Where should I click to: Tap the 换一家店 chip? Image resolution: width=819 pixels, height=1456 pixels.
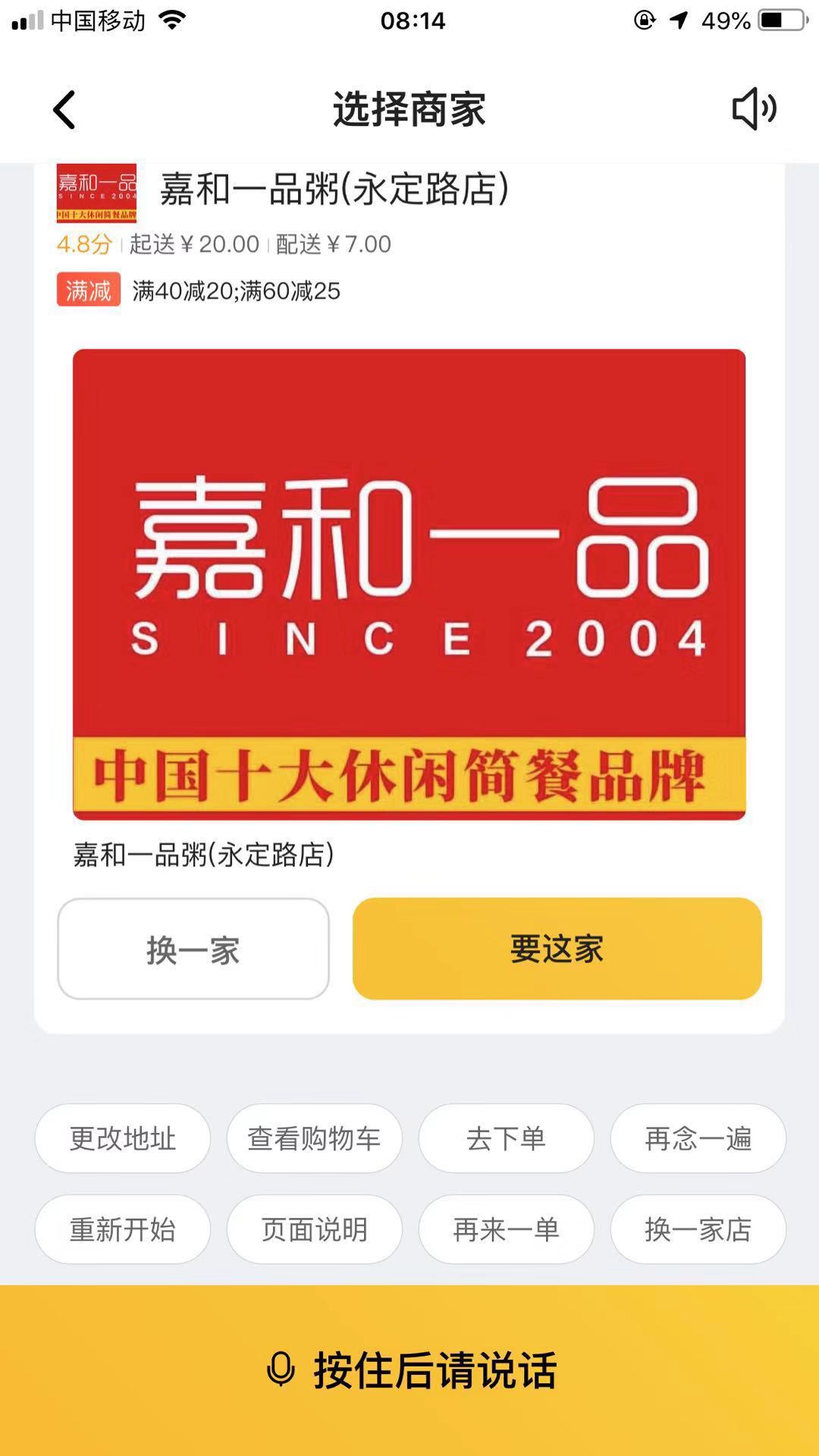tap(698, 1229)
